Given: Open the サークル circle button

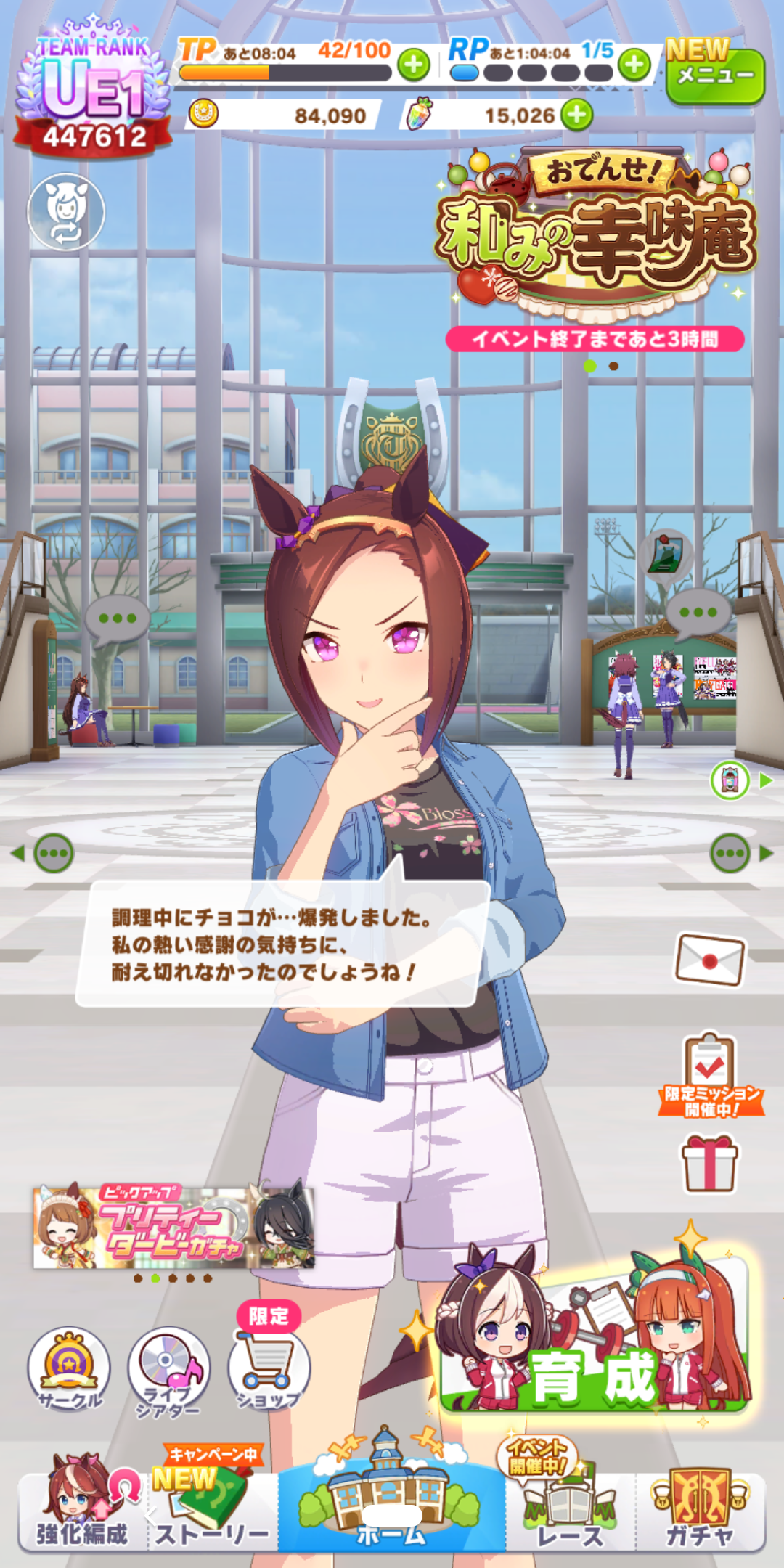Looking at the screenshot, I should click(x=69, y=1368).
